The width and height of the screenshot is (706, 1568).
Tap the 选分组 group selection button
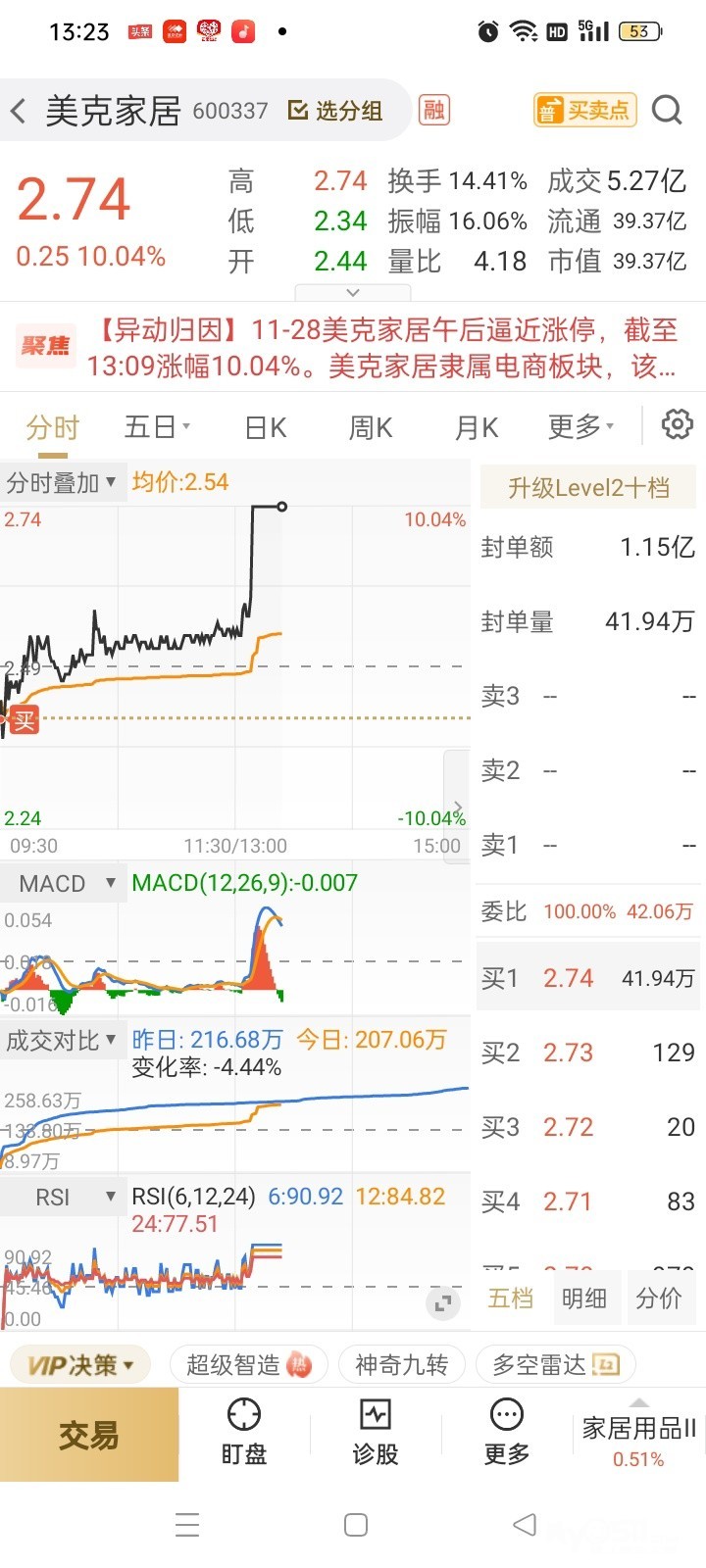(x=335, y=111)
